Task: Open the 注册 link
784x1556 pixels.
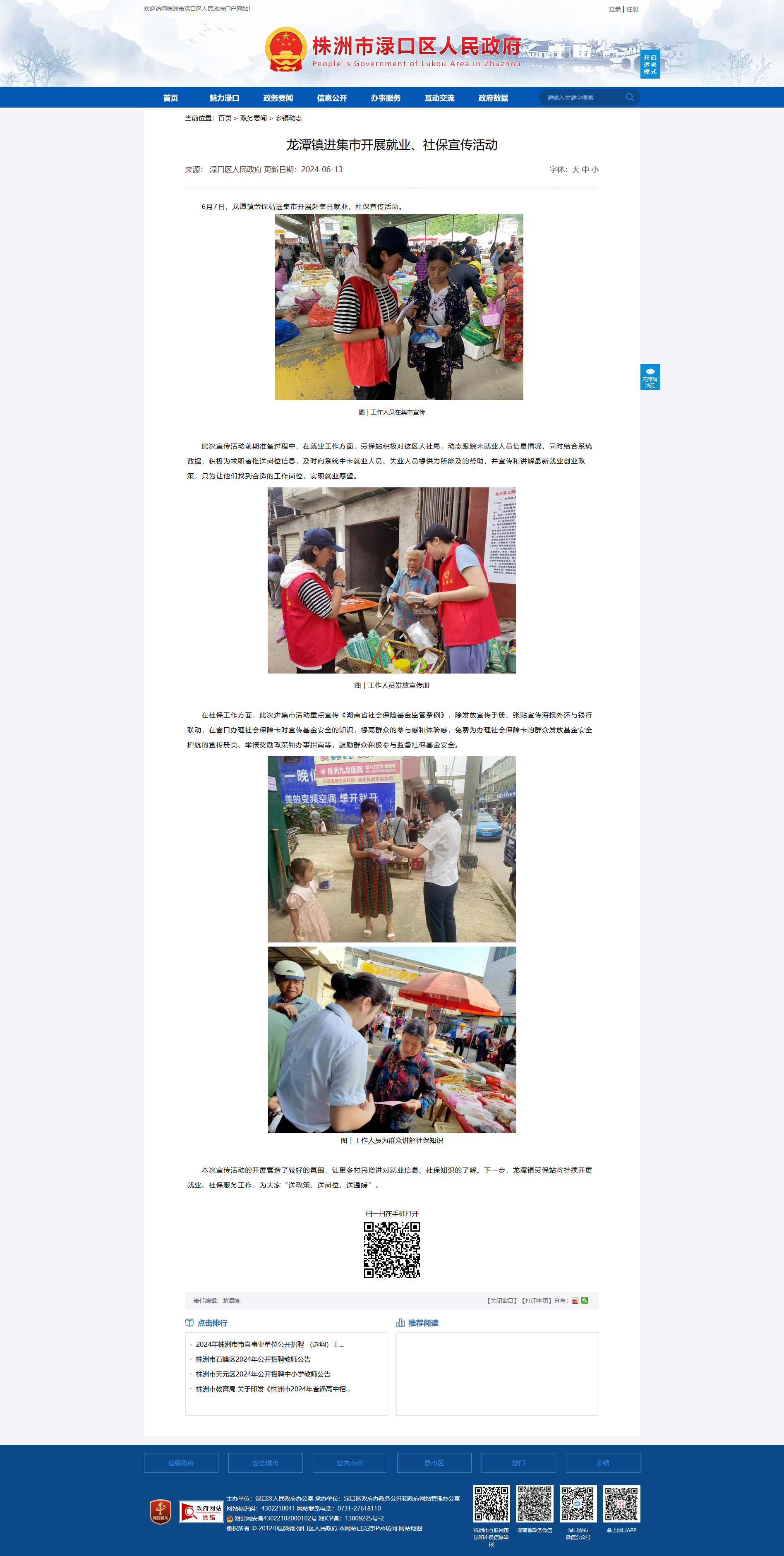Action: click(633, 9)
